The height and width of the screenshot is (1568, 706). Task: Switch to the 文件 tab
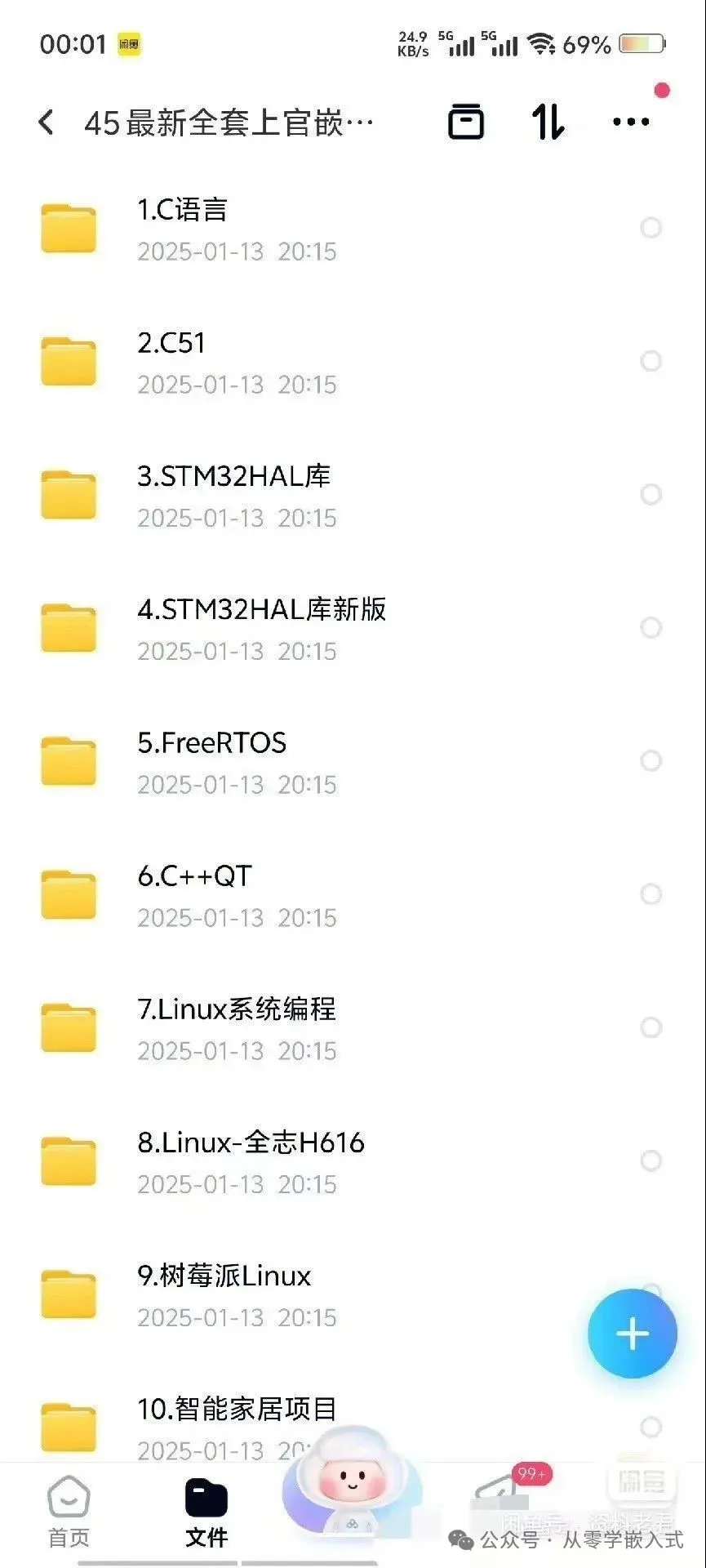[x=206, y=1512]
